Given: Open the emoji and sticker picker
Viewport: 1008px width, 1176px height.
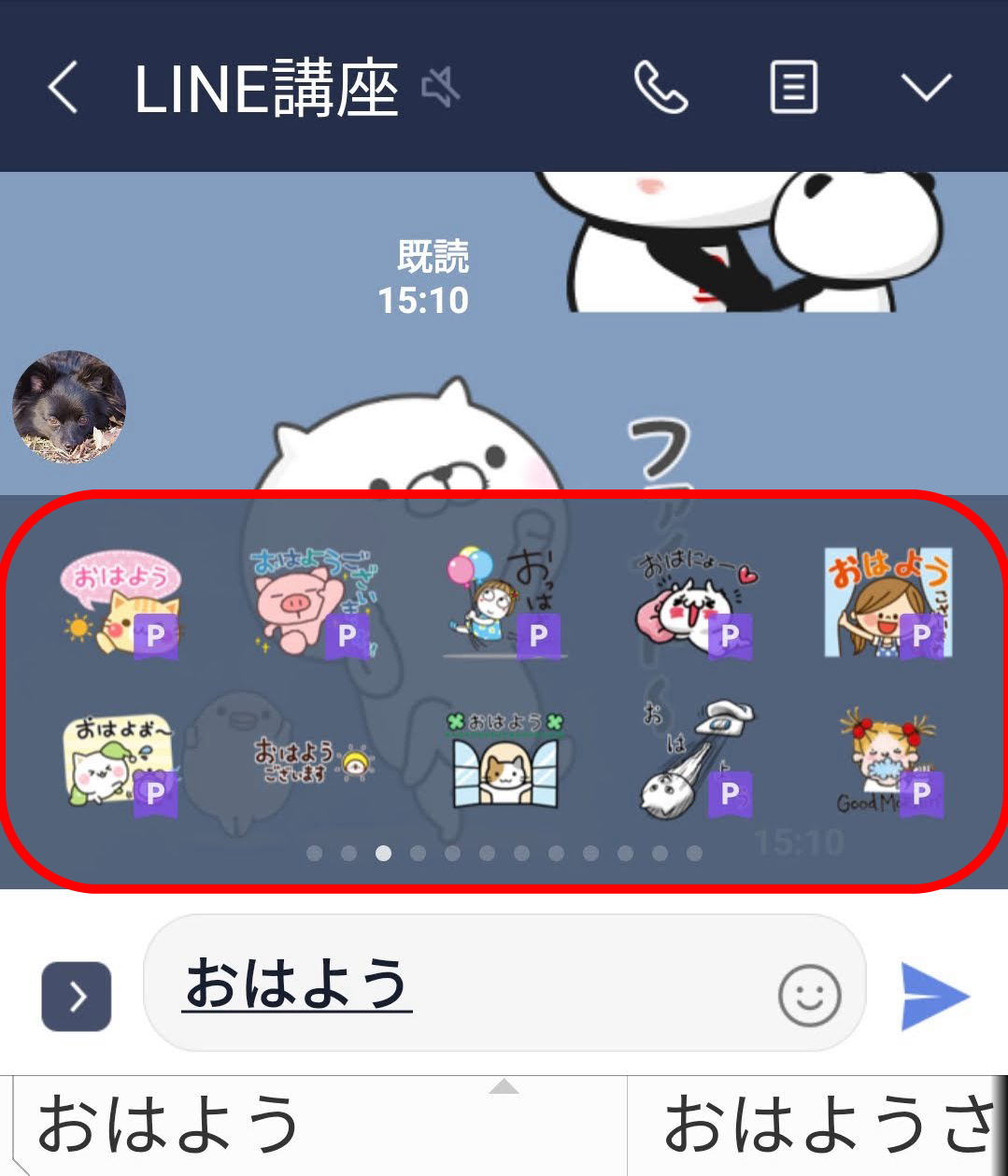Looking at the screenshot, I should point(809,996).
